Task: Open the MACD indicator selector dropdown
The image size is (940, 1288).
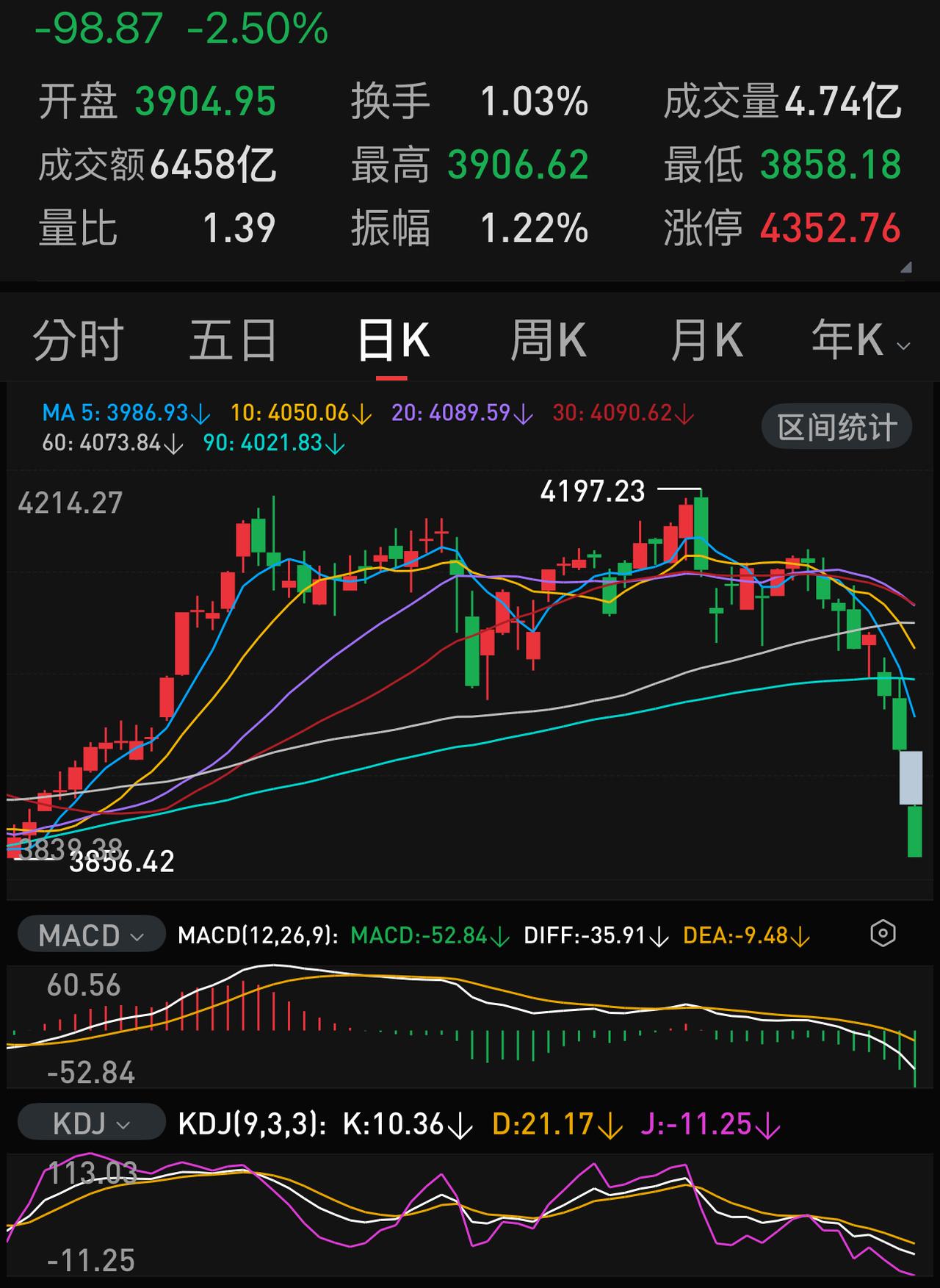Action: 90,934
